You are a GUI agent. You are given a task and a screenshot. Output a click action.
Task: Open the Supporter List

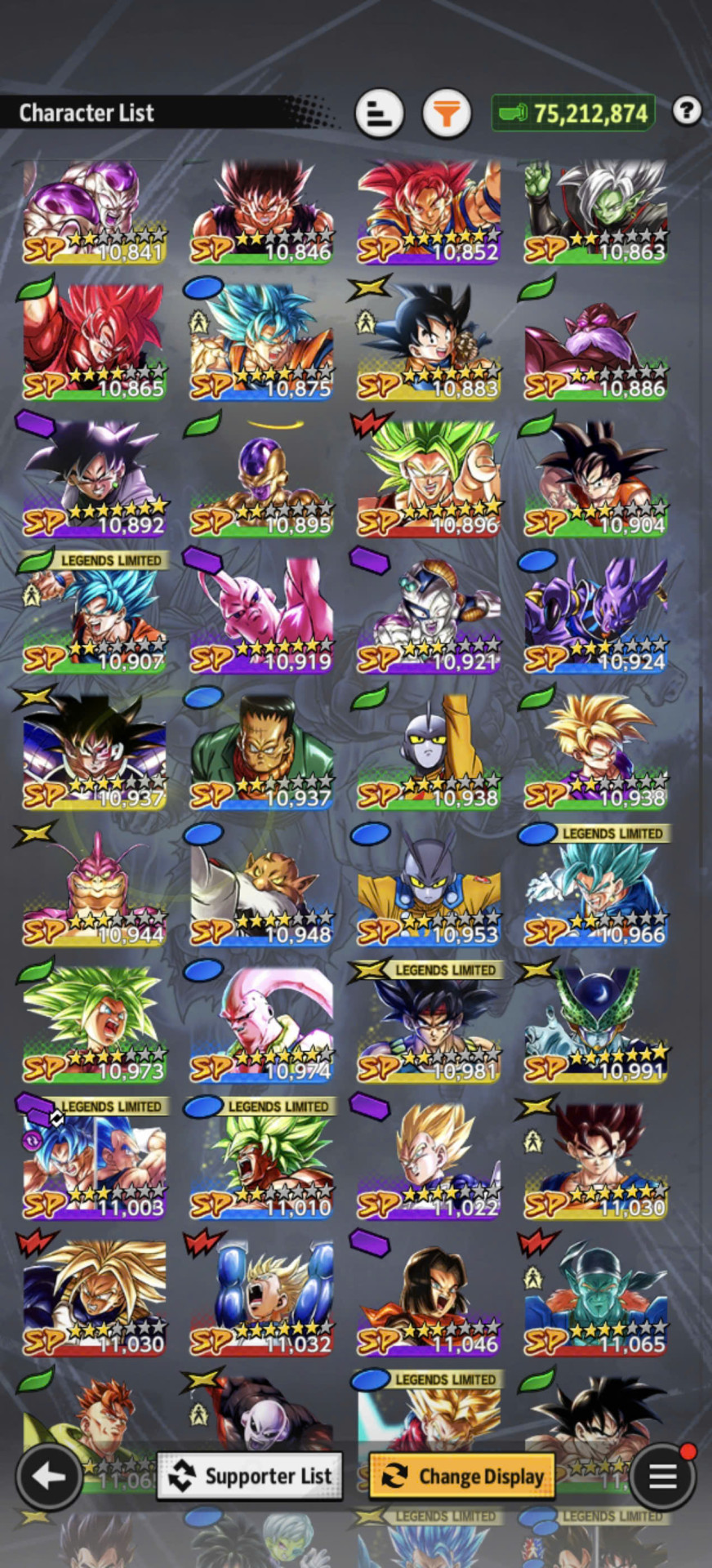coord(250,1476)
